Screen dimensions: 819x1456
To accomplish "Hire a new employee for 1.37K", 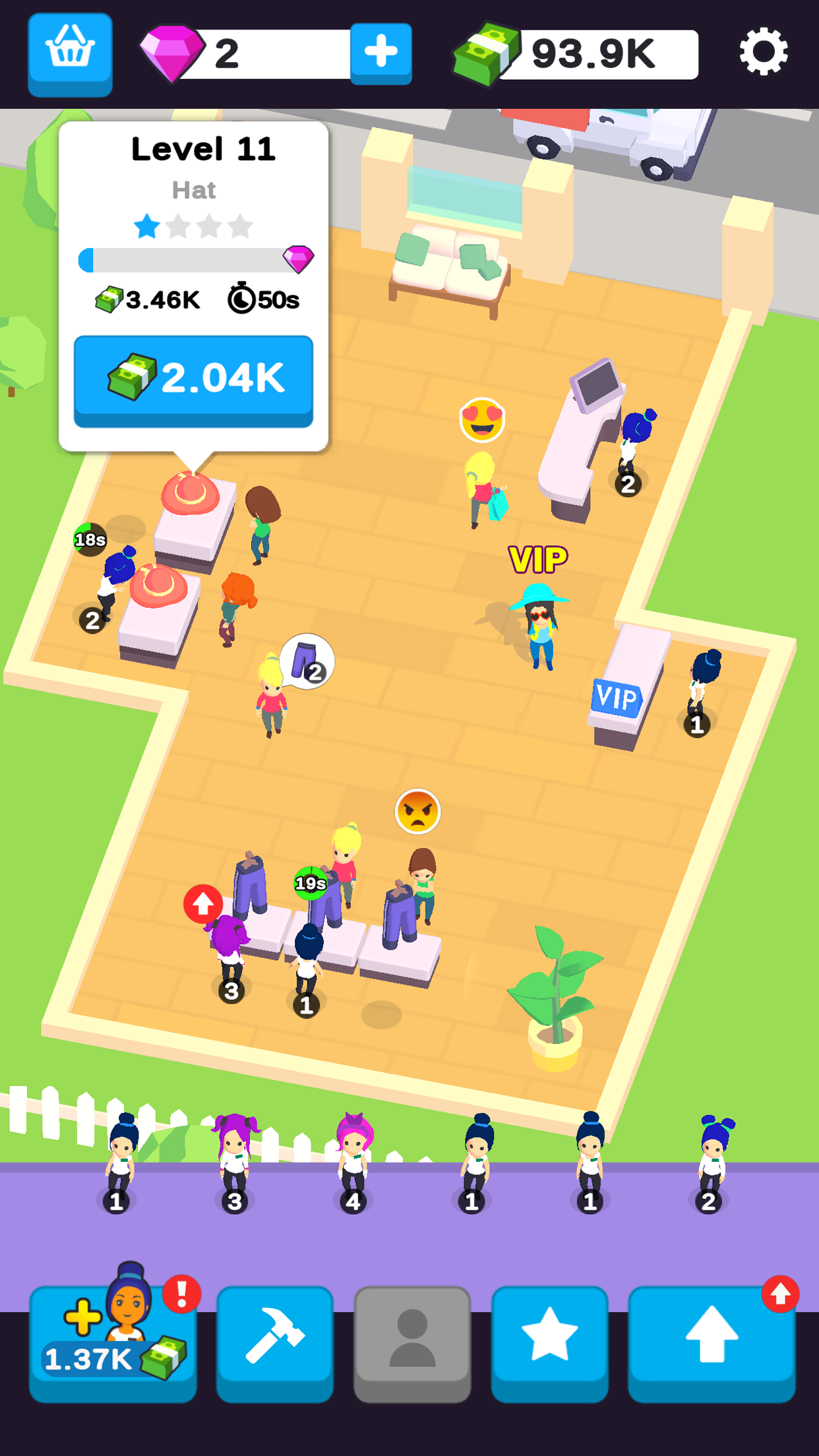I will point(113,1343).
